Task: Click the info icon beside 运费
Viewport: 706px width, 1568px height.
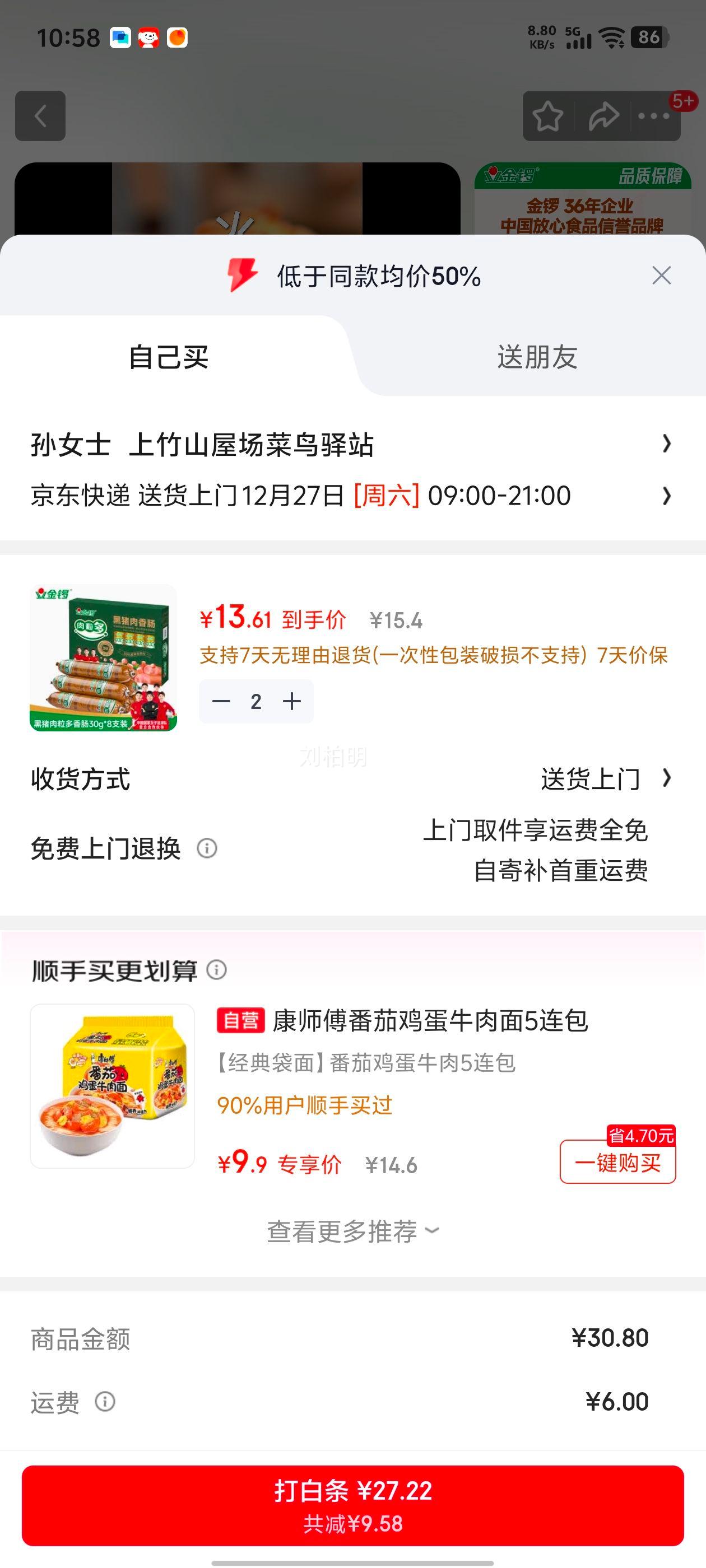Action: click(105, 1402)
